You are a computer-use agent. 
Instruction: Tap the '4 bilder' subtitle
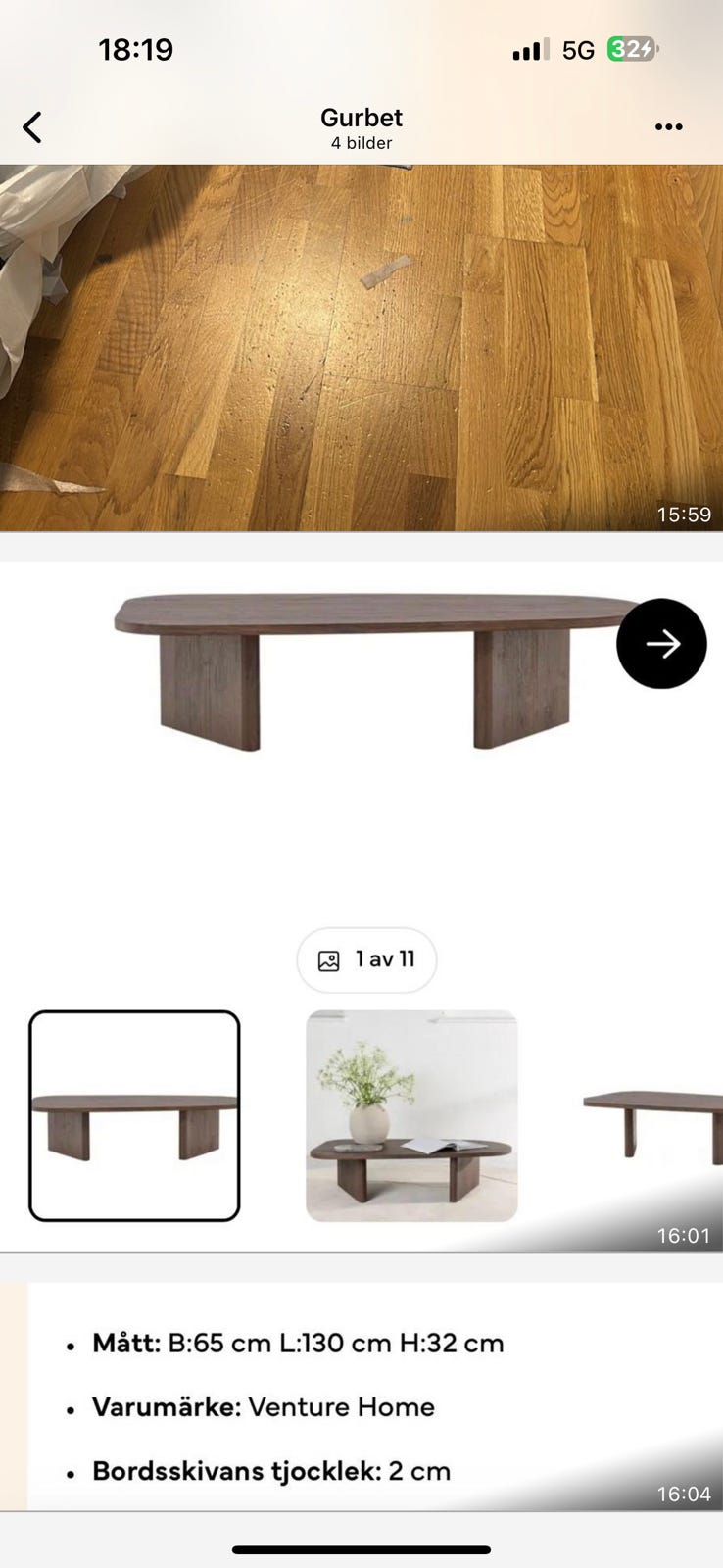(x=361, y=142)
